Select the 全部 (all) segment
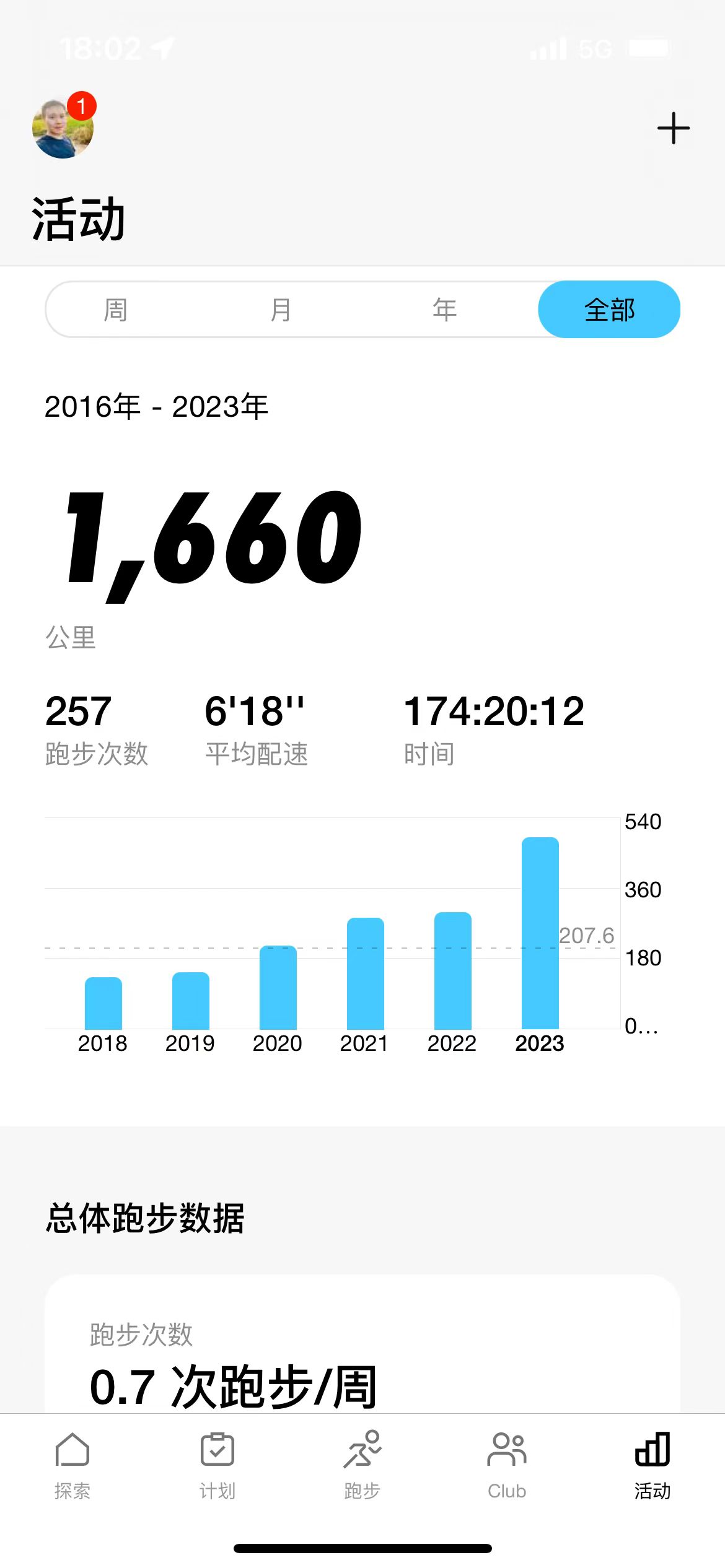Screen dimensions: 725x1568 tap(609, 310)
